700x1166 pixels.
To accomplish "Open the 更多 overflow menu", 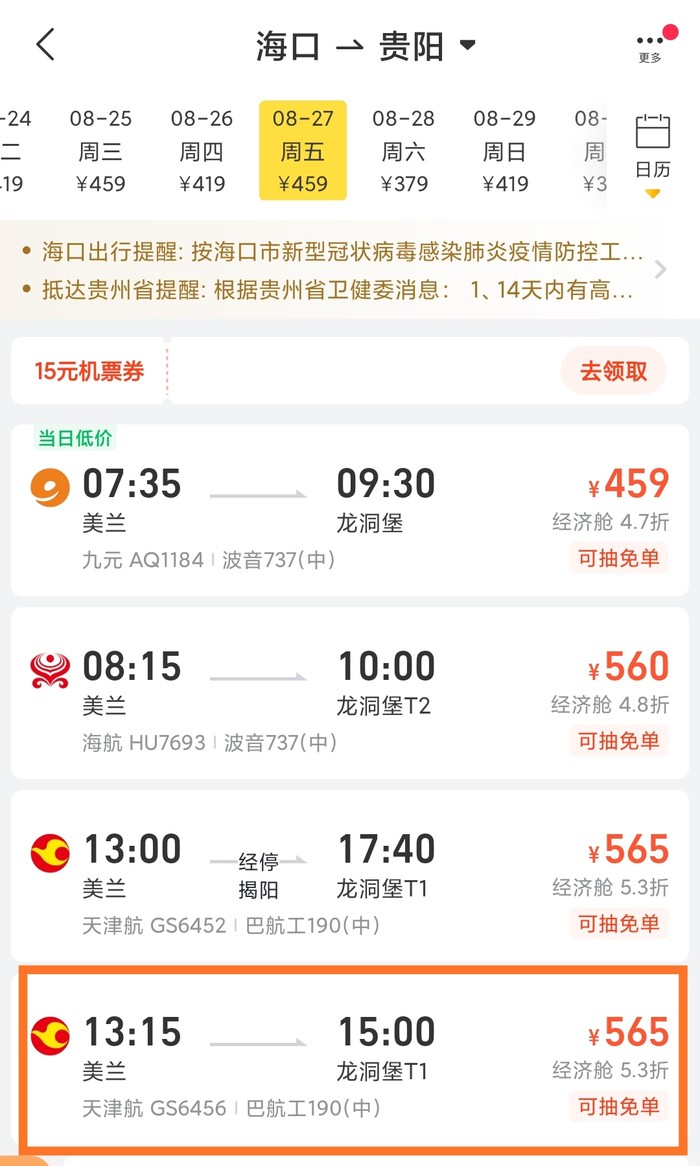I will tap(651, 45).
